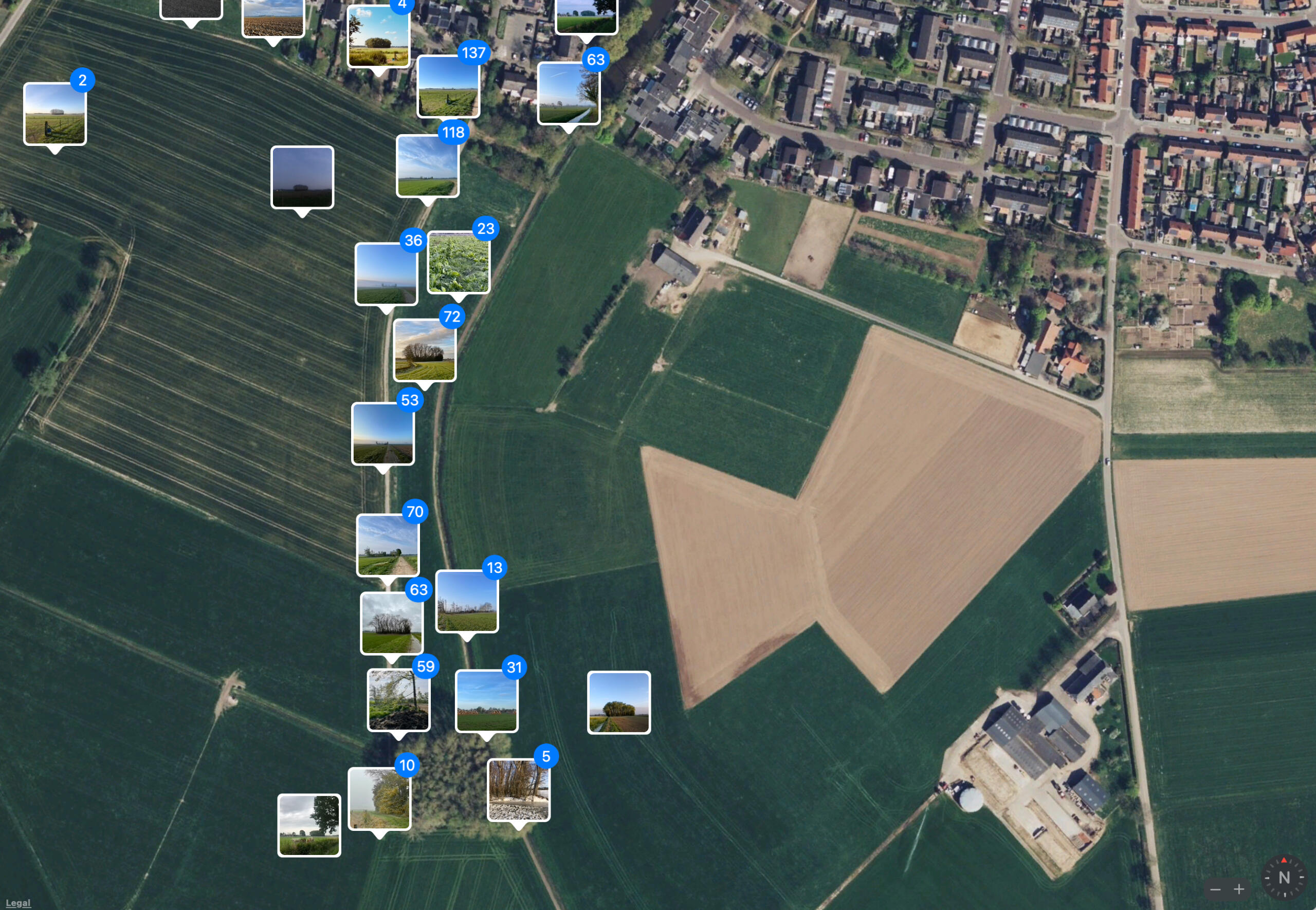
Task: Zoom out of the map
Action: point(1216,889)
